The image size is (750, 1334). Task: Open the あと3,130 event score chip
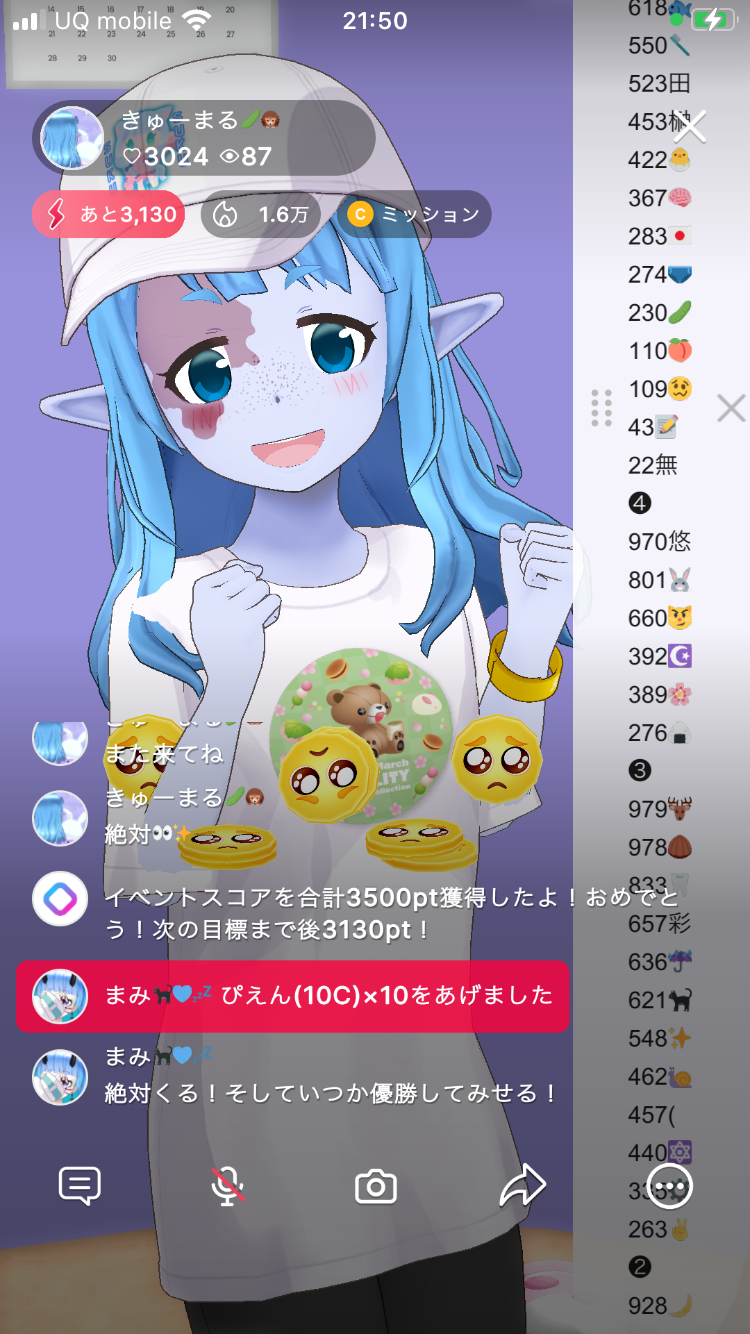[x=109, y=214]
